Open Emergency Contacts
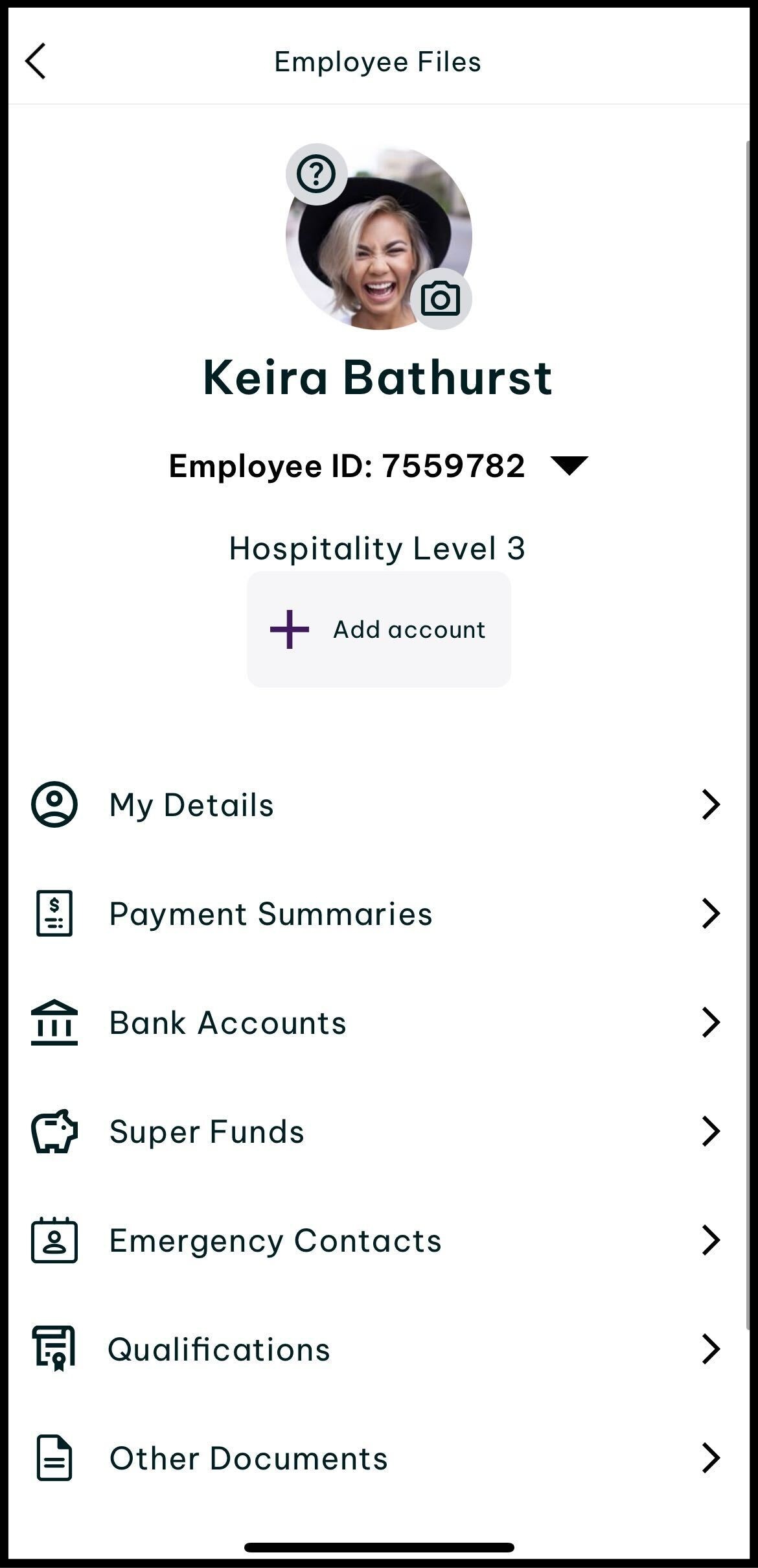The image size is (758, 1568). 379,1240
